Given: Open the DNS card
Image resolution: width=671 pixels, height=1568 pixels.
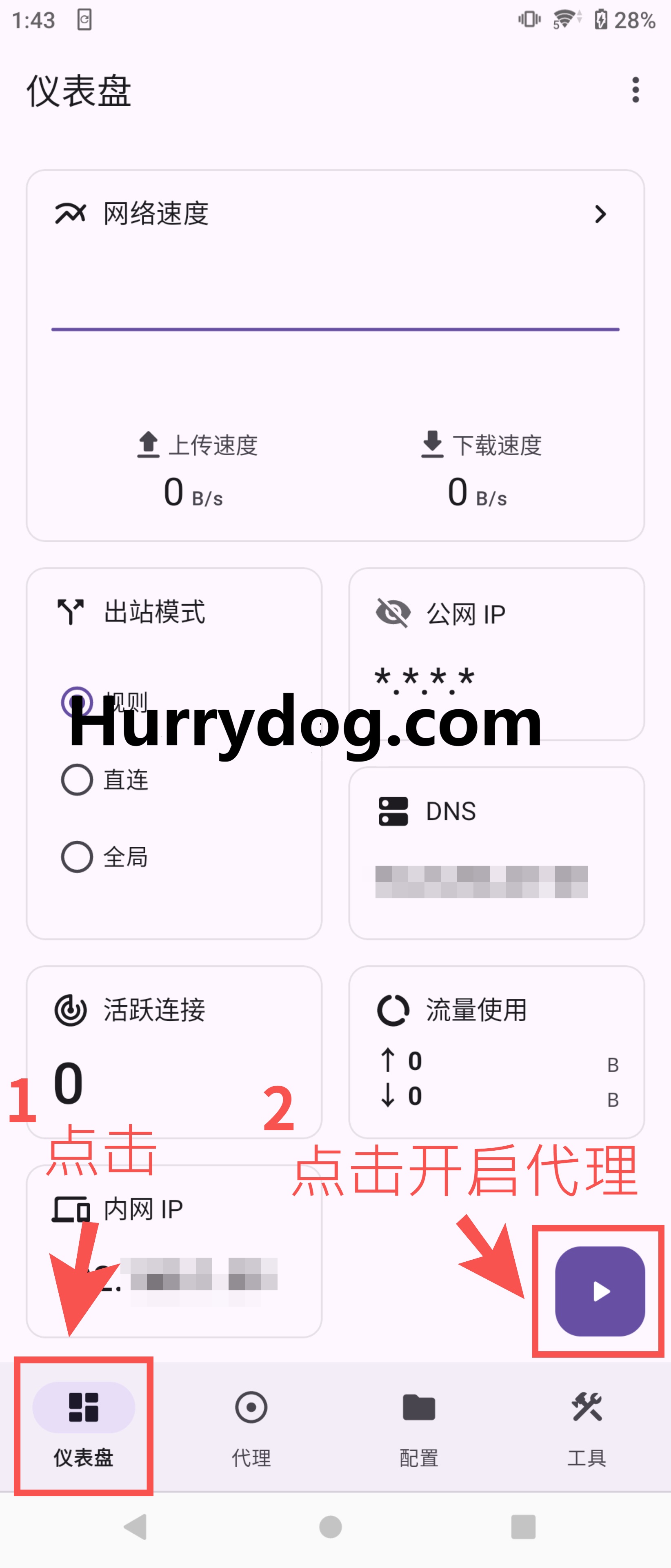Looking at the screenshot, I should 496,852.
